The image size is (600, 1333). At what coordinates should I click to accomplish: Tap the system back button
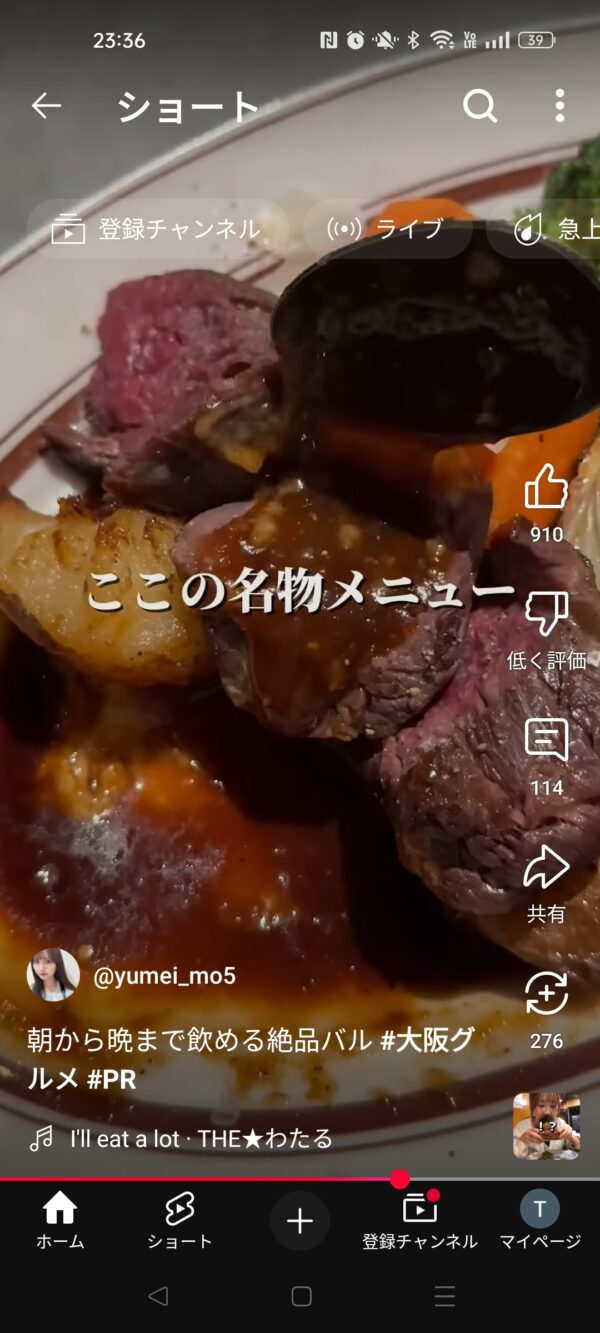click(157, 1296)
